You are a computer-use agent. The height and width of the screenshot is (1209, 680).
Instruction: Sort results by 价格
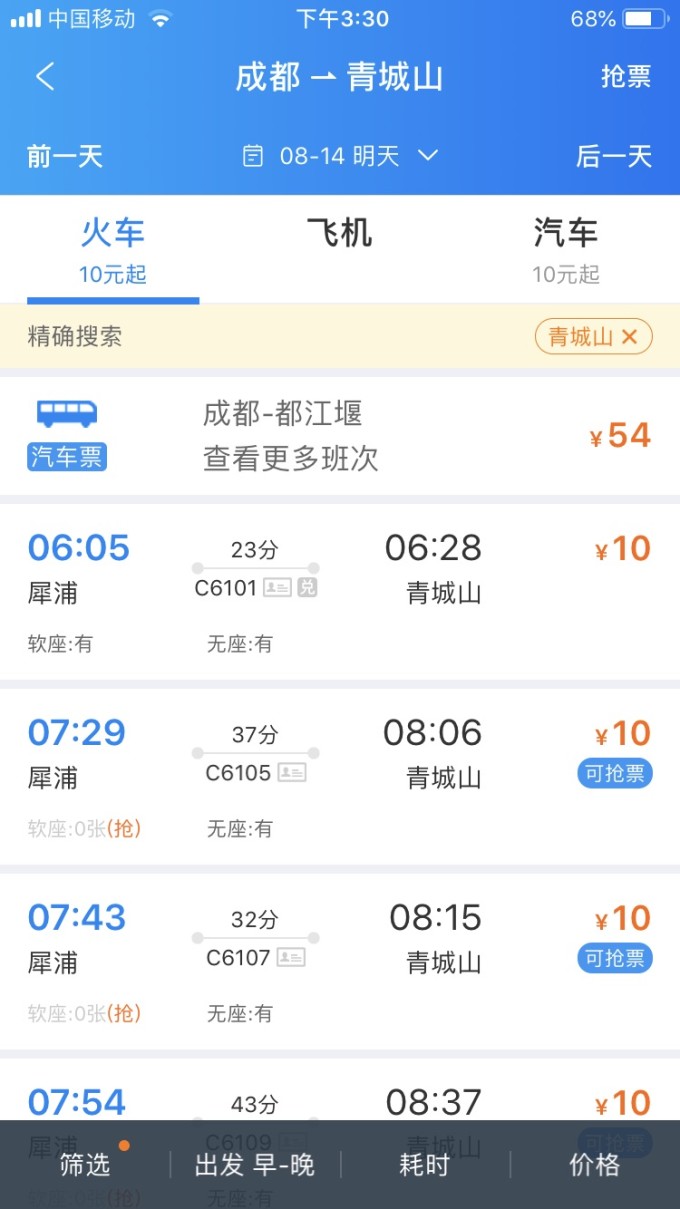pos(595,1165)
